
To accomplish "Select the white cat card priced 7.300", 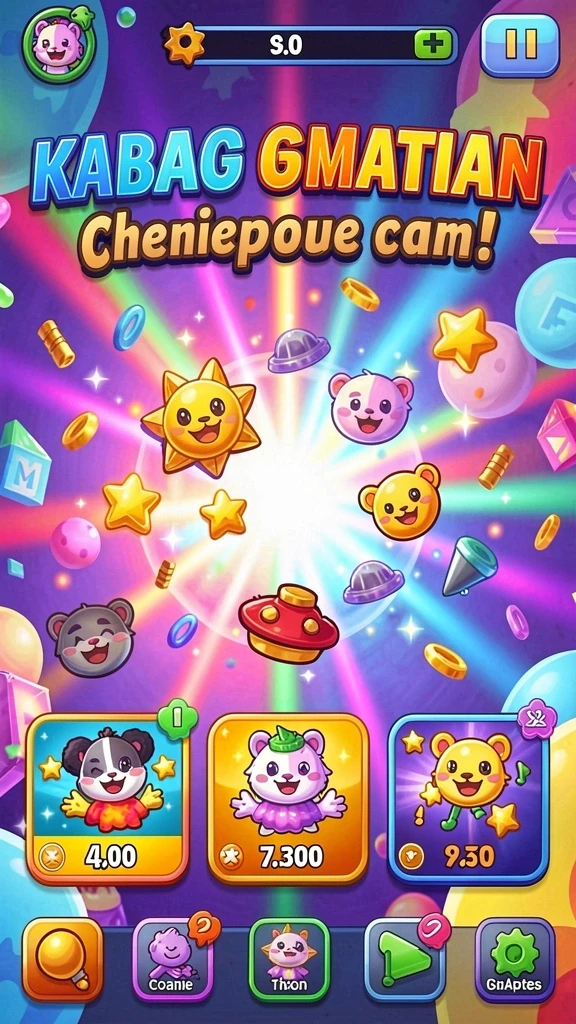I will [x=288, y=798].
